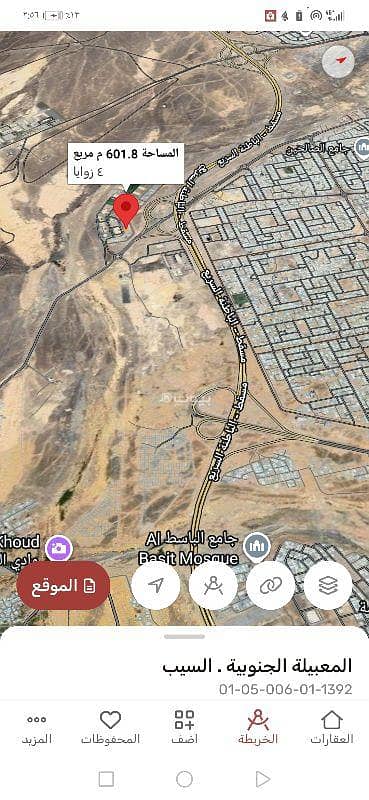Open the map layers button
369x800 pixels.
(328, 585)
